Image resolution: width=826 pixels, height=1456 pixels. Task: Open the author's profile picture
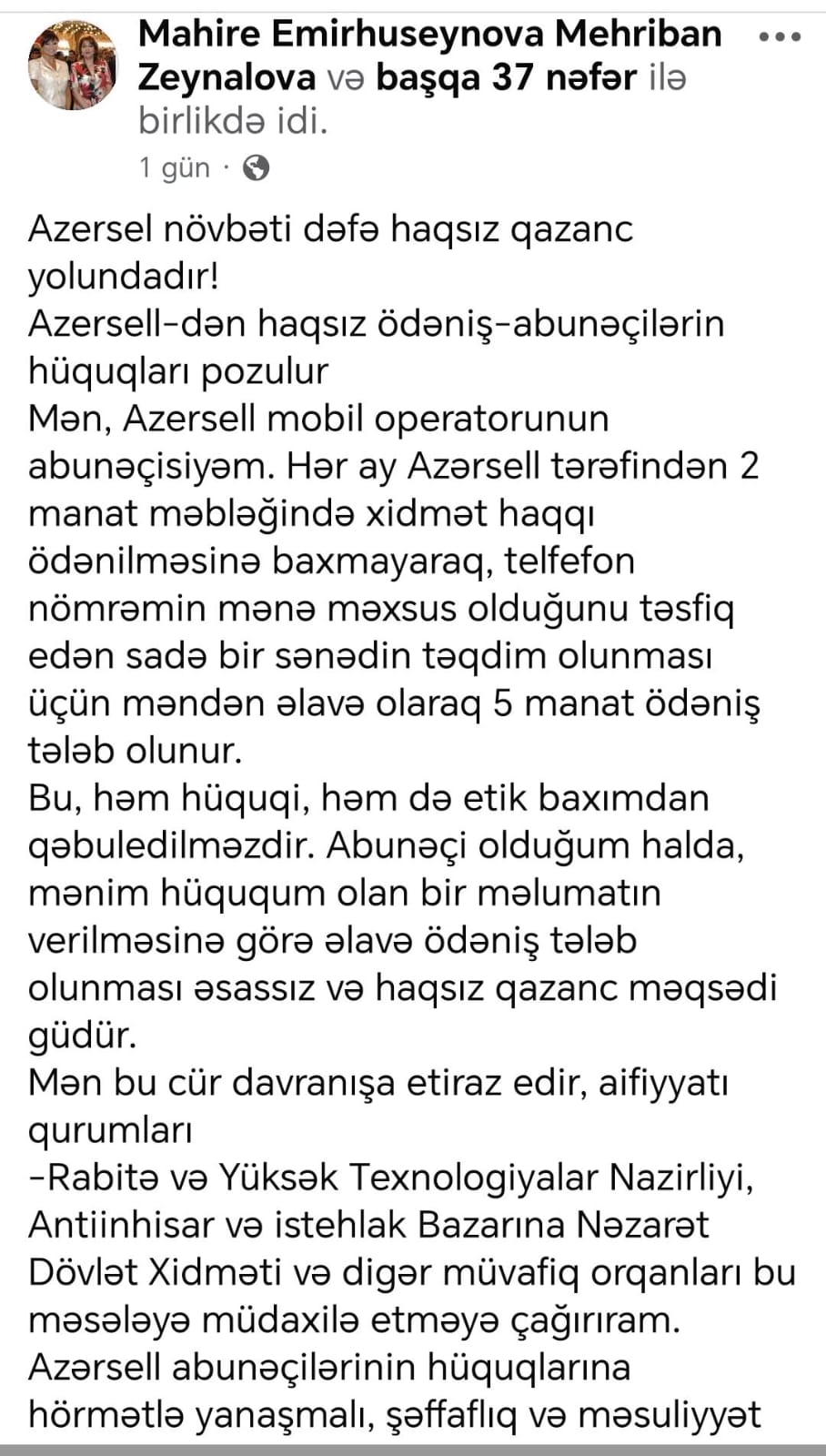click(x=73, y=66)
